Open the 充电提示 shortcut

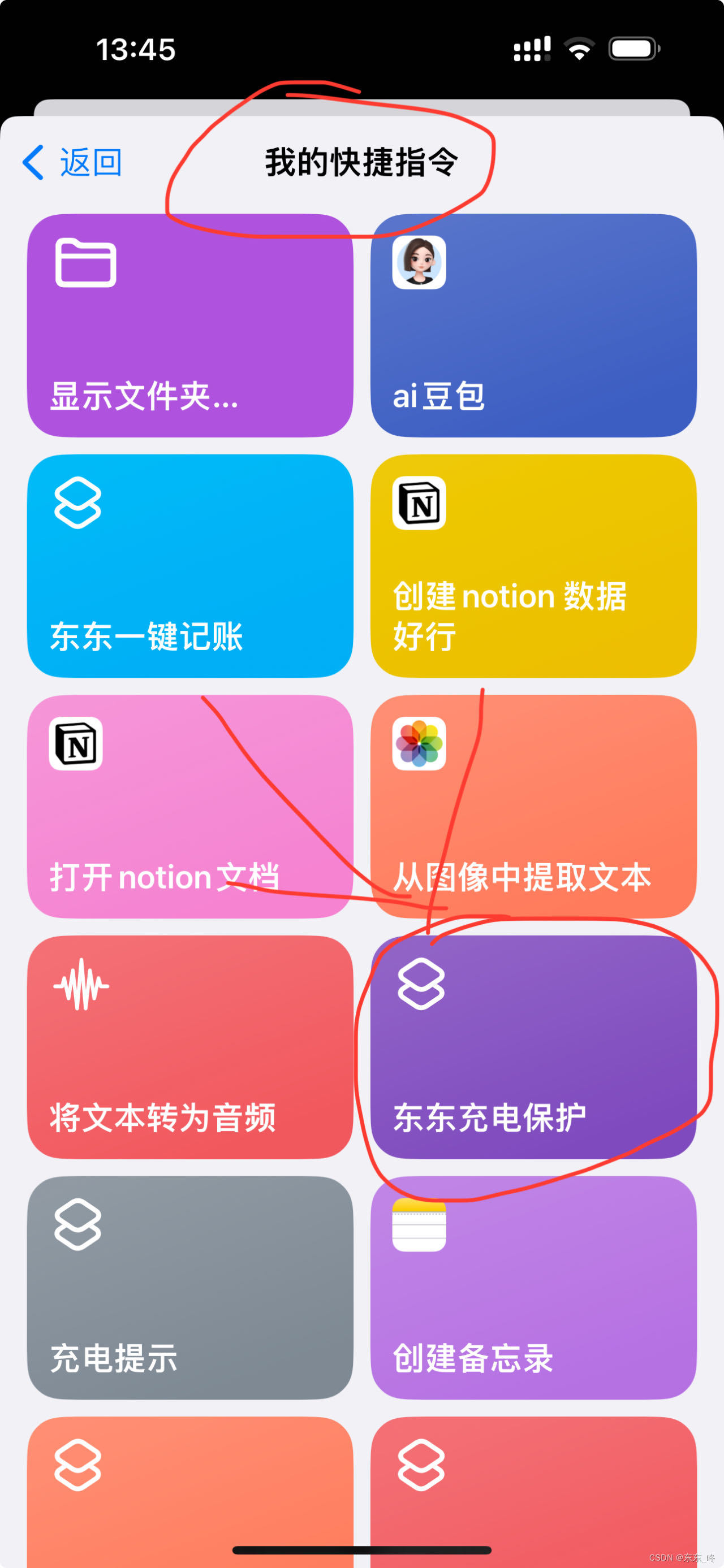coord(190,1288)
